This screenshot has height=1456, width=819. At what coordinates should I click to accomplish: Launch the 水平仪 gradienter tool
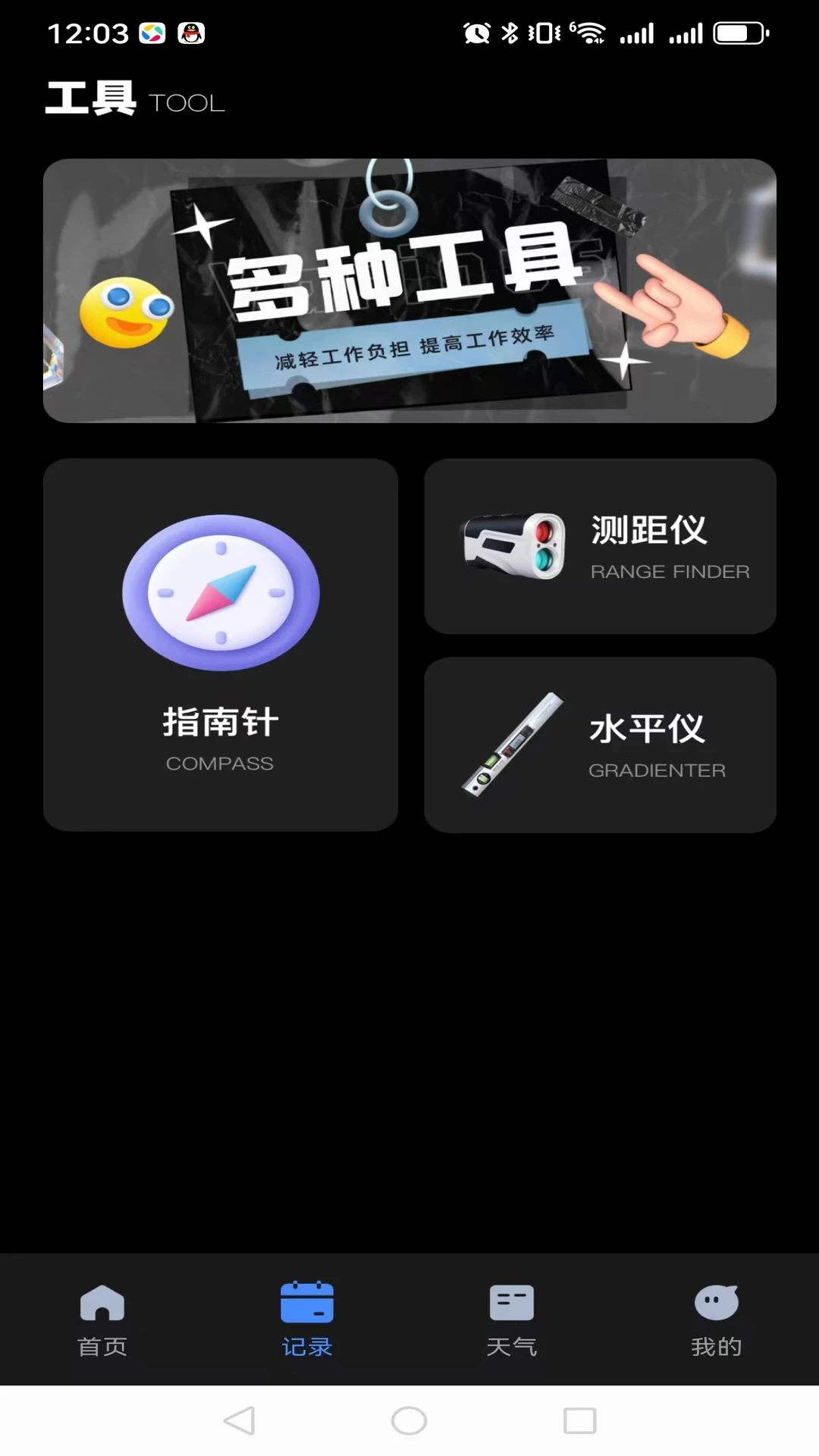click(599, 745)
